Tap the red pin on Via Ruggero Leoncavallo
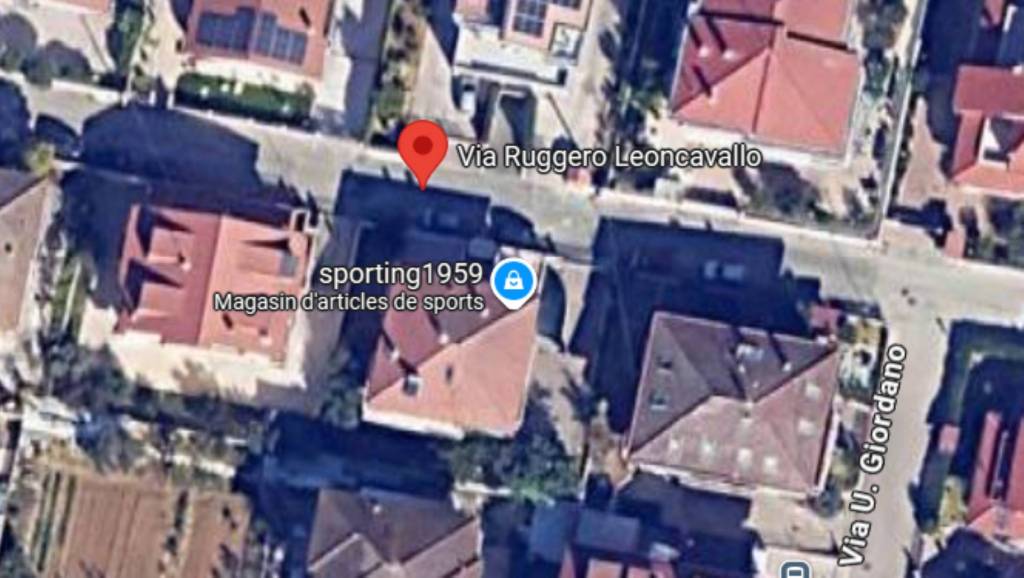 pyautogui.click(x=422, y=148)
